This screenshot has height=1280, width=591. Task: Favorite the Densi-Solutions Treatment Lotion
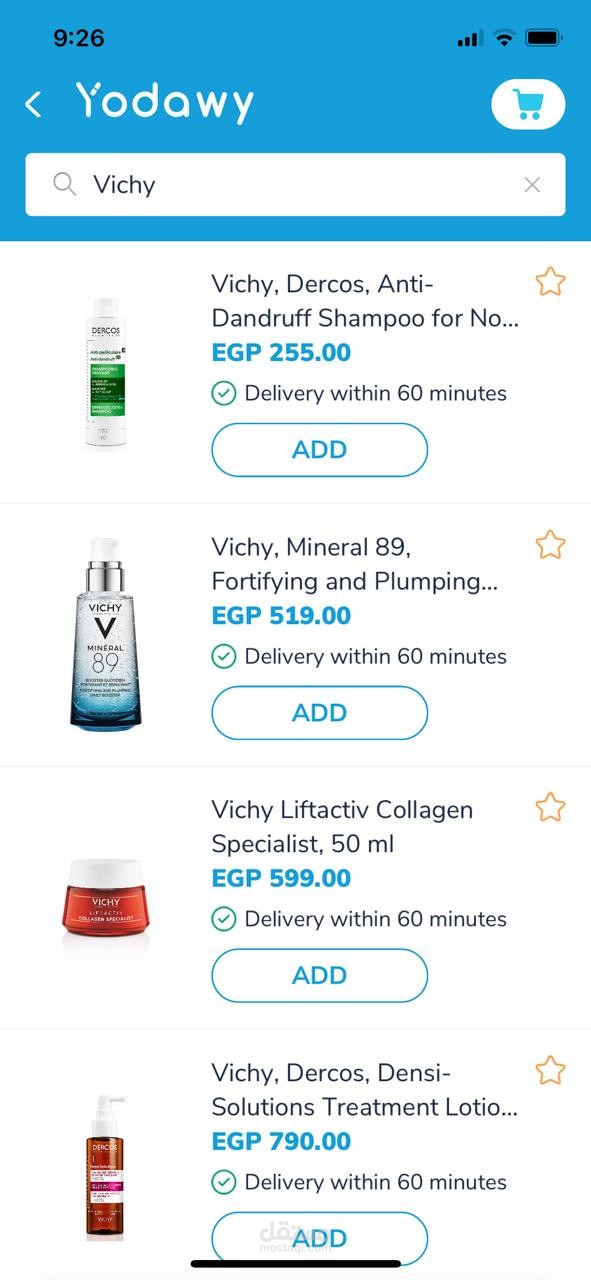550,1071
